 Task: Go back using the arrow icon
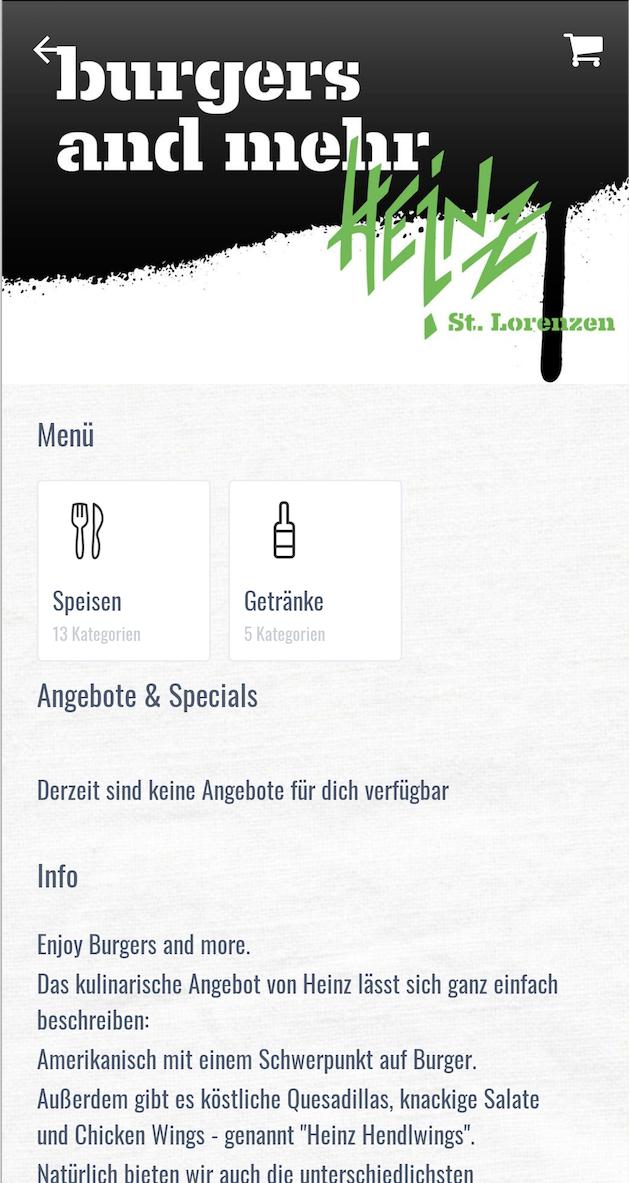point(47,50)
